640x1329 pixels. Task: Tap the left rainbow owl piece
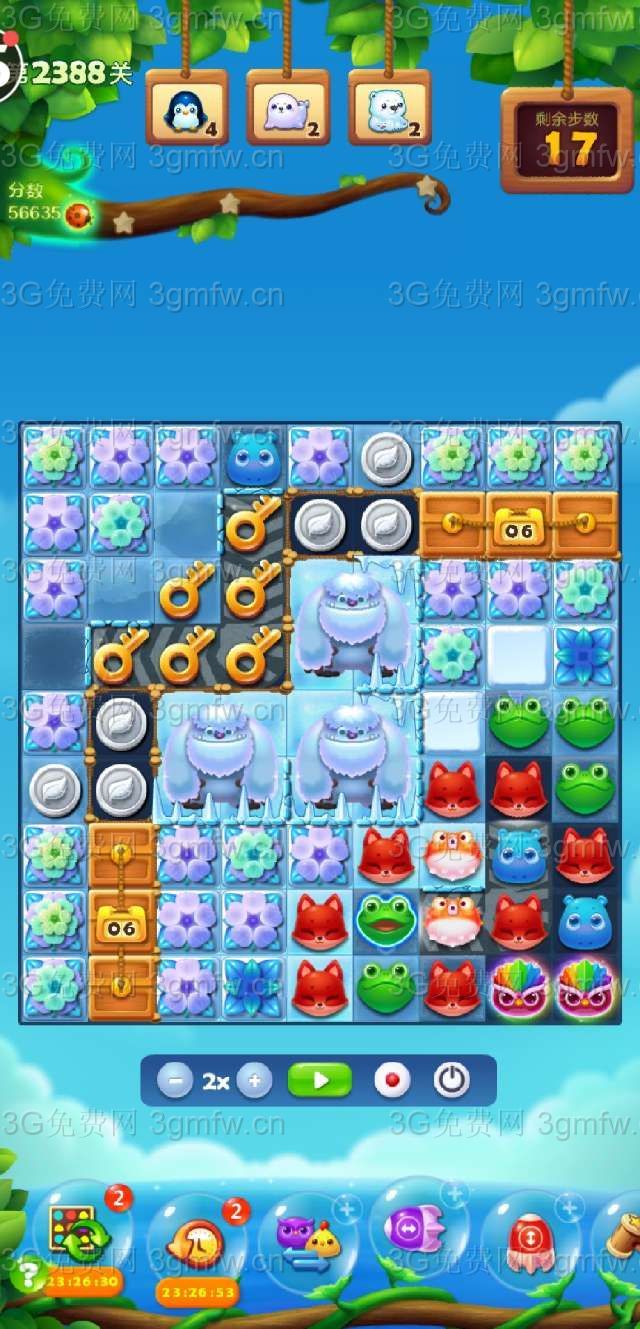(518, 987)
